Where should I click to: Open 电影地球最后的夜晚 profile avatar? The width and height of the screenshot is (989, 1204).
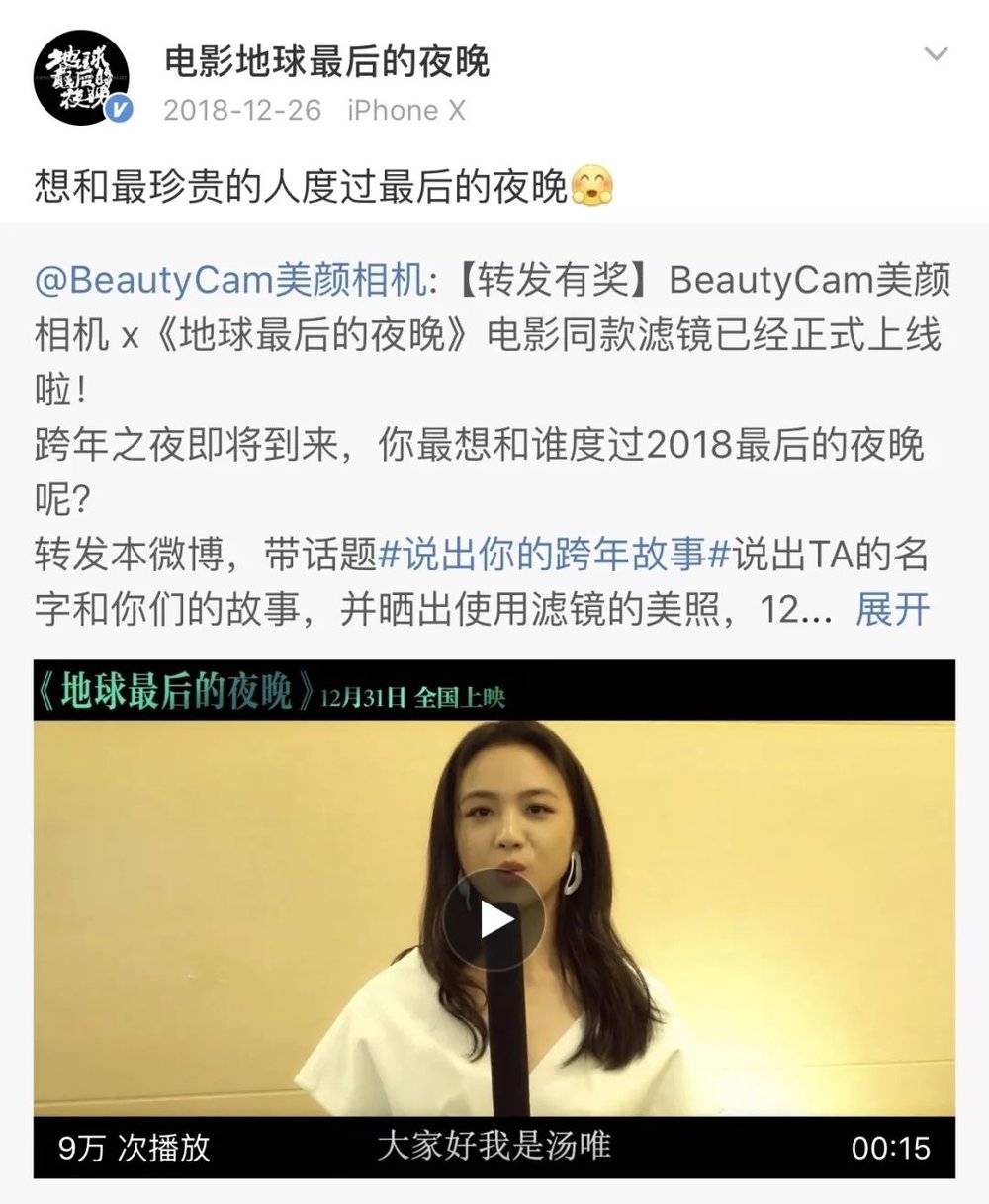[x=81, y=77]
